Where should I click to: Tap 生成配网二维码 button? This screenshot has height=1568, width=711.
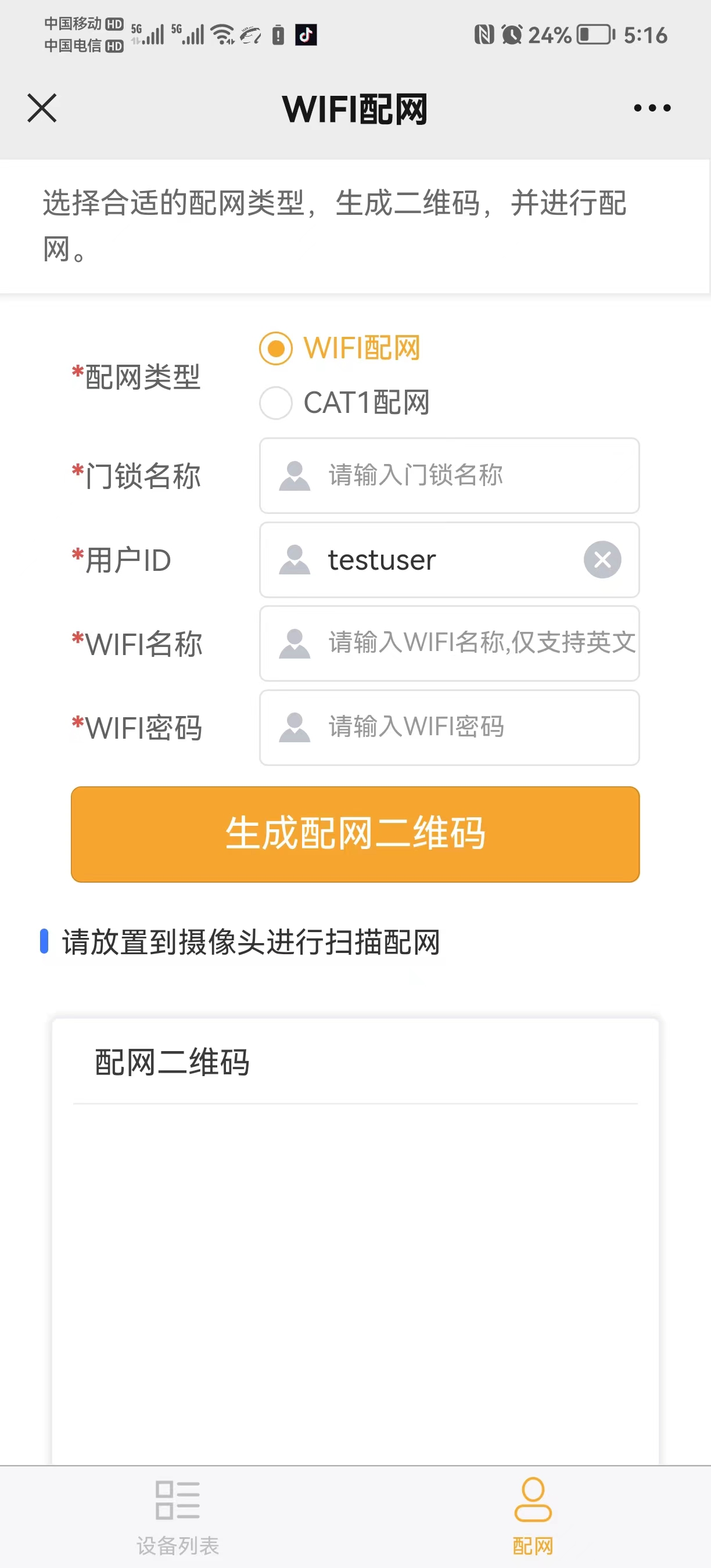tap(355, 834)
